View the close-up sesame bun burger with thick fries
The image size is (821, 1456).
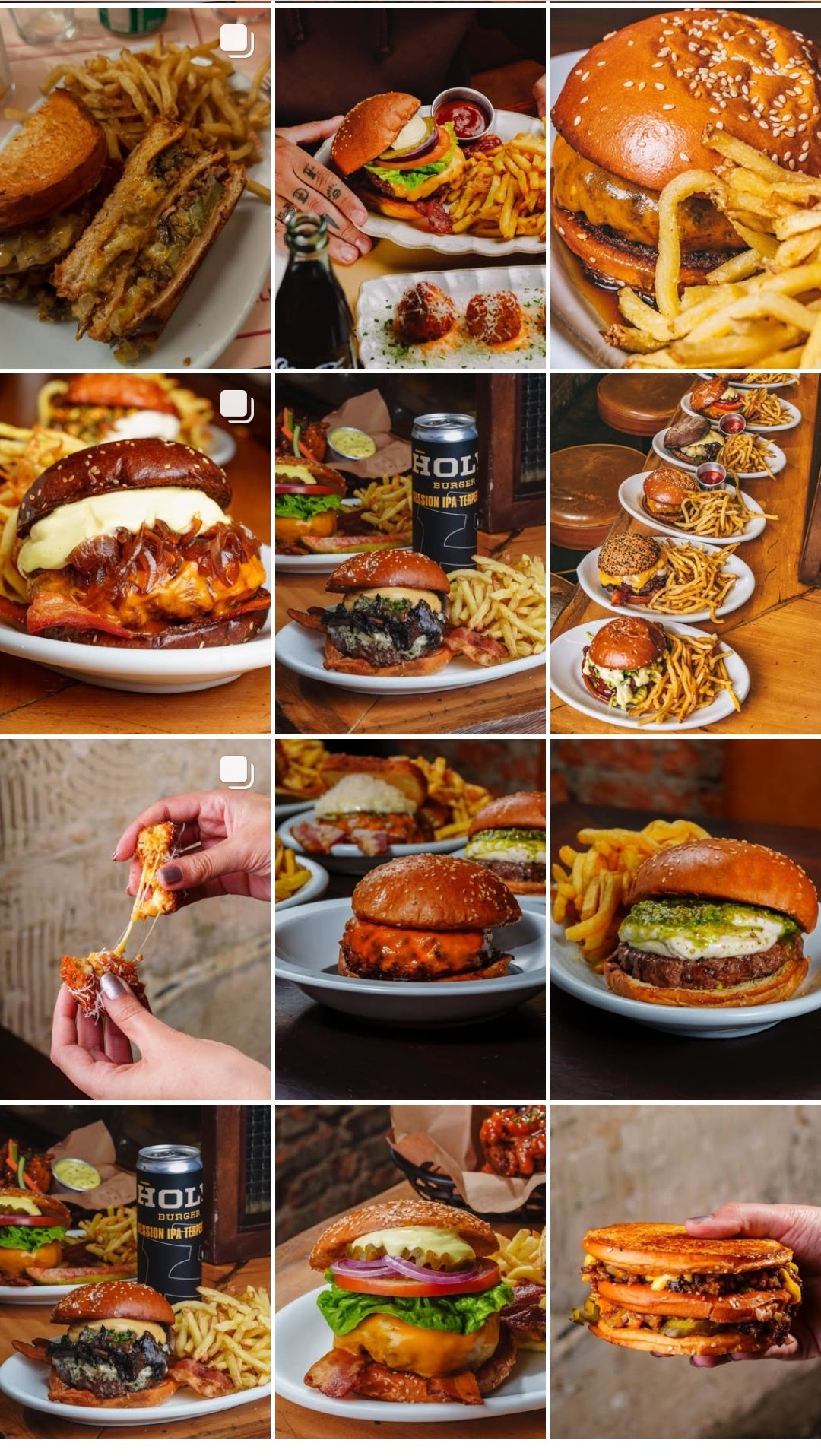click(686, 188)
